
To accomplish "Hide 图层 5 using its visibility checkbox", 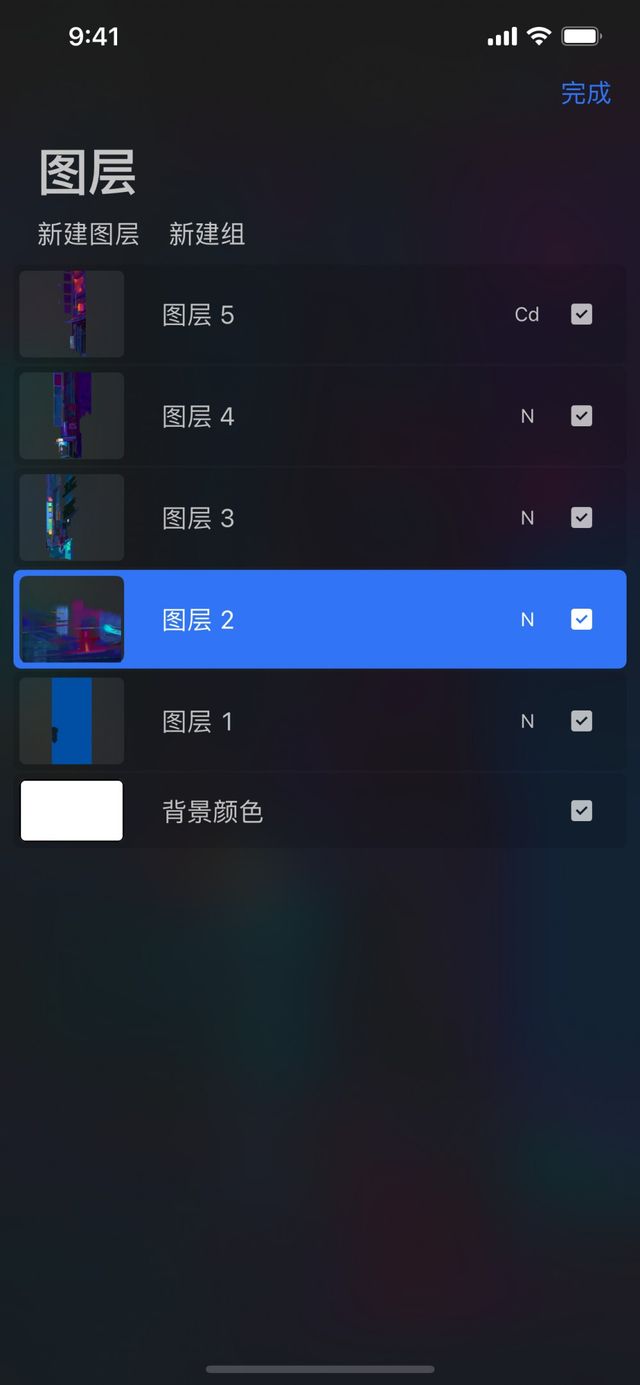I will 581,314.
